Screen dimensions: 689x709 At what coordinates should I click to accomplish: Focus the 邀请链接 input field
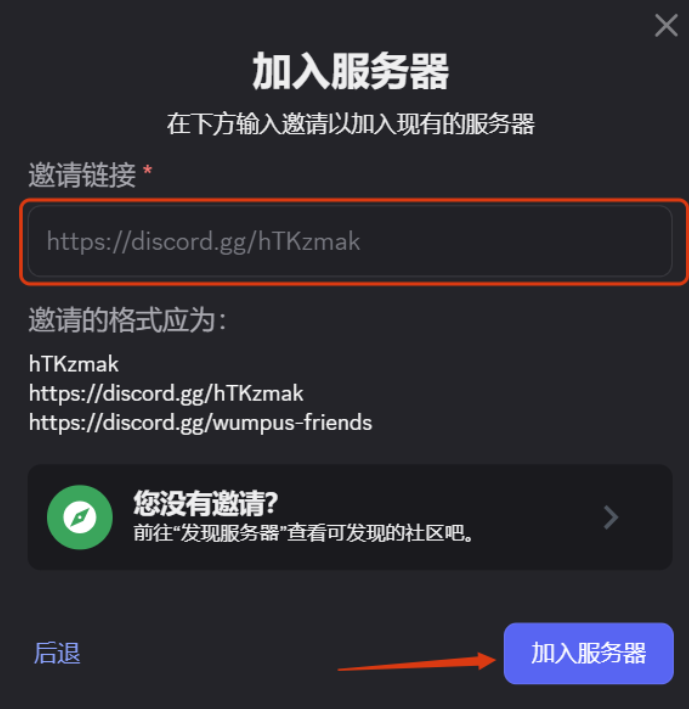point(350,241)
